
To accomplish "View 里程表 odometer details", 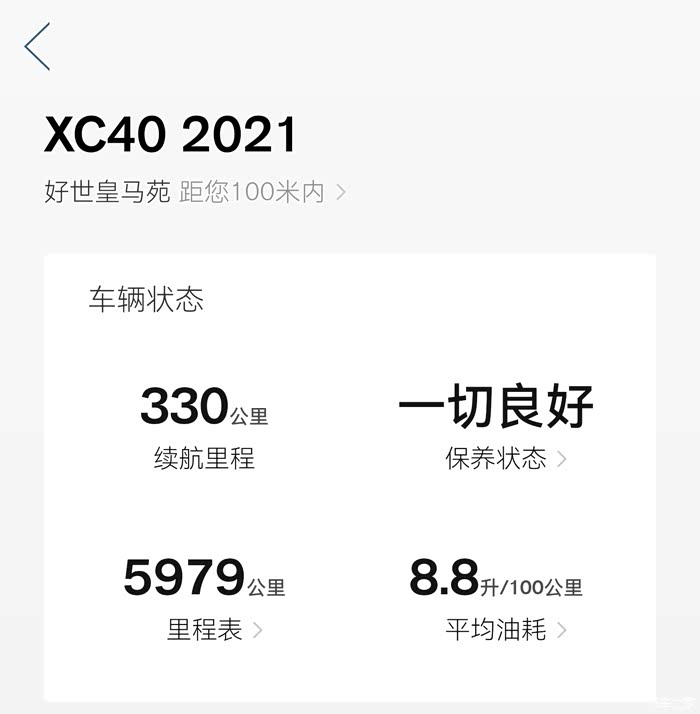I will [x=215, y=630].
